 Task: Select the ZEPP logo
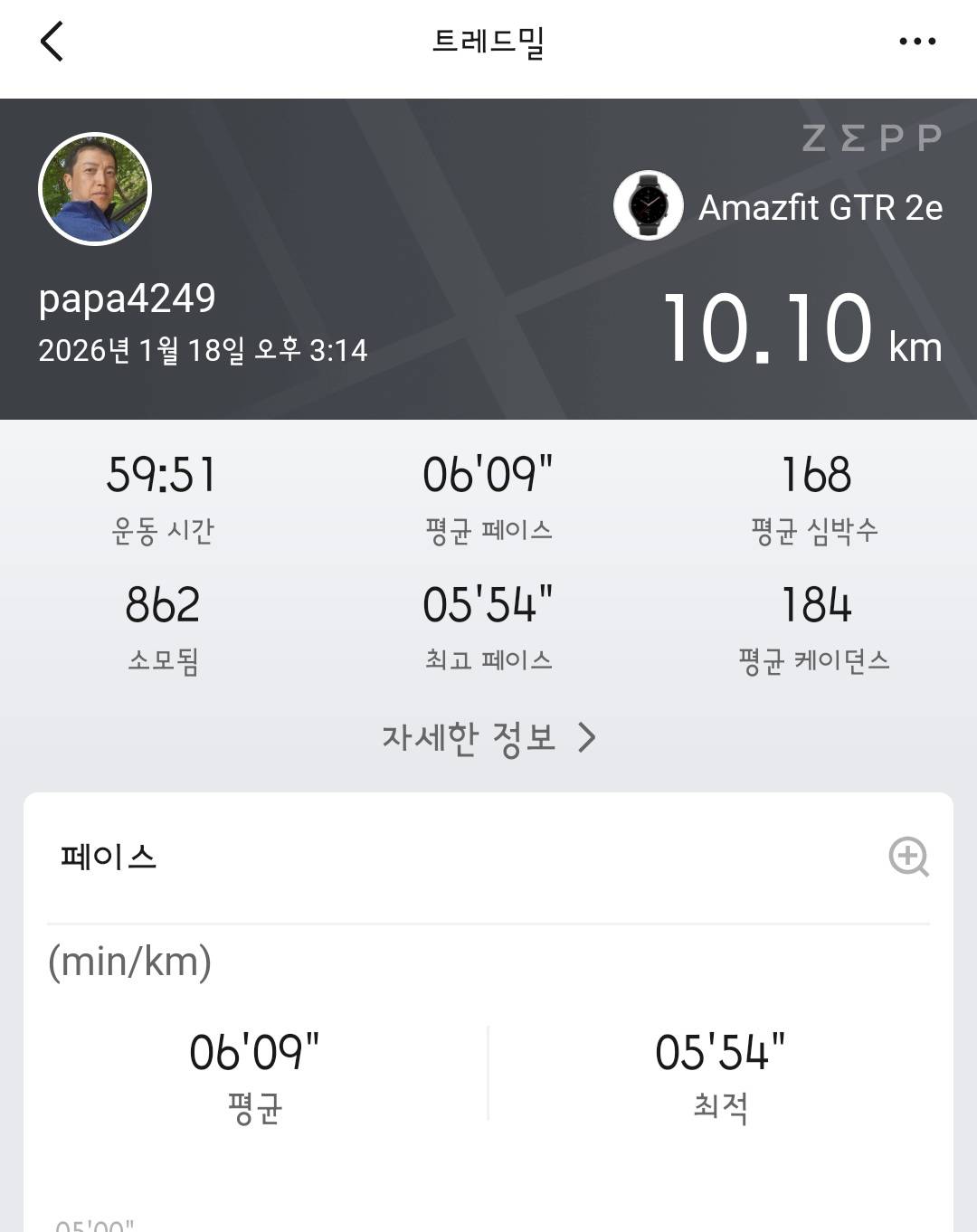click(x=870, y=137)
